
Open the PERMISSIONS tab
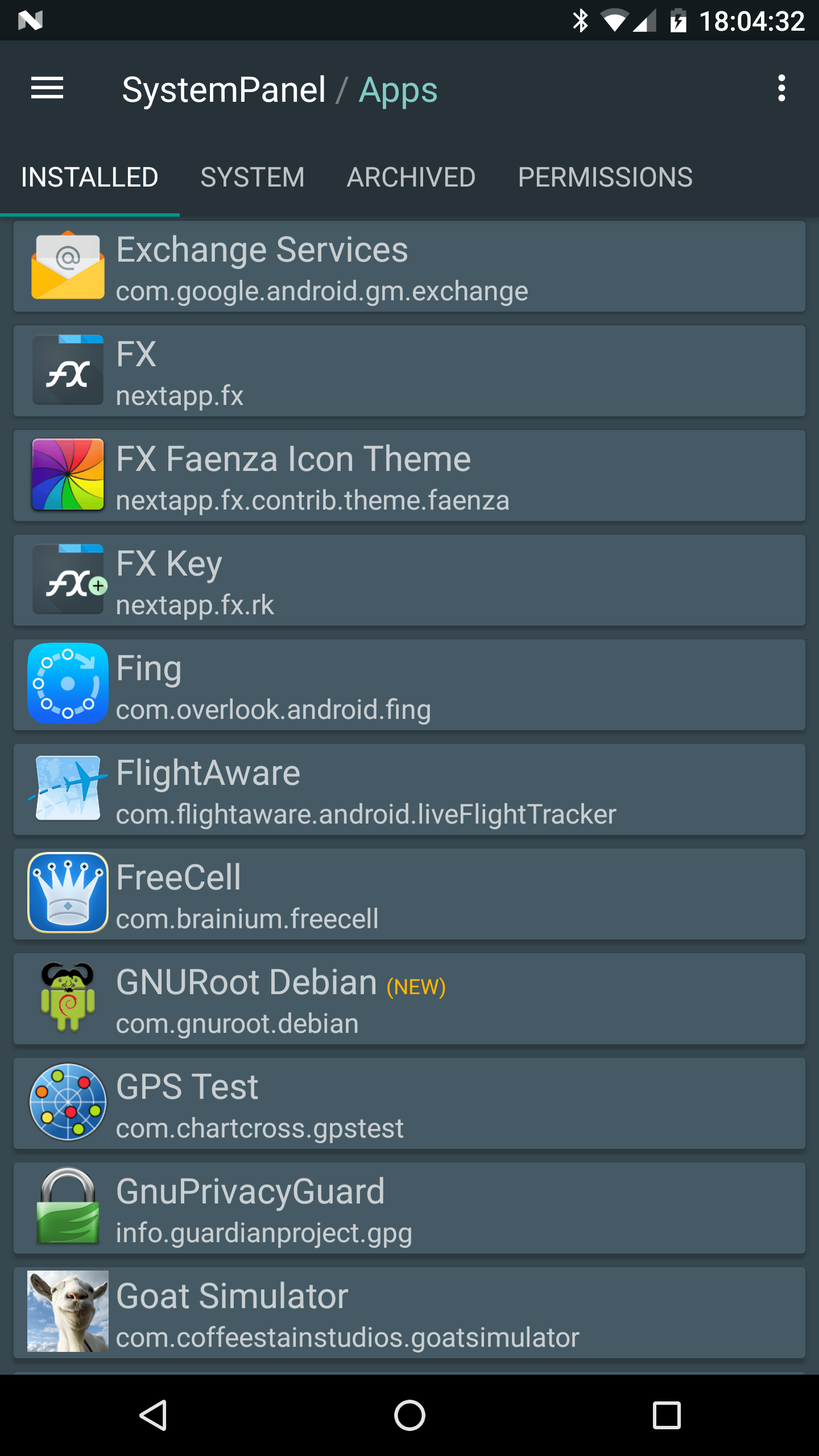(x=605, y=177)
